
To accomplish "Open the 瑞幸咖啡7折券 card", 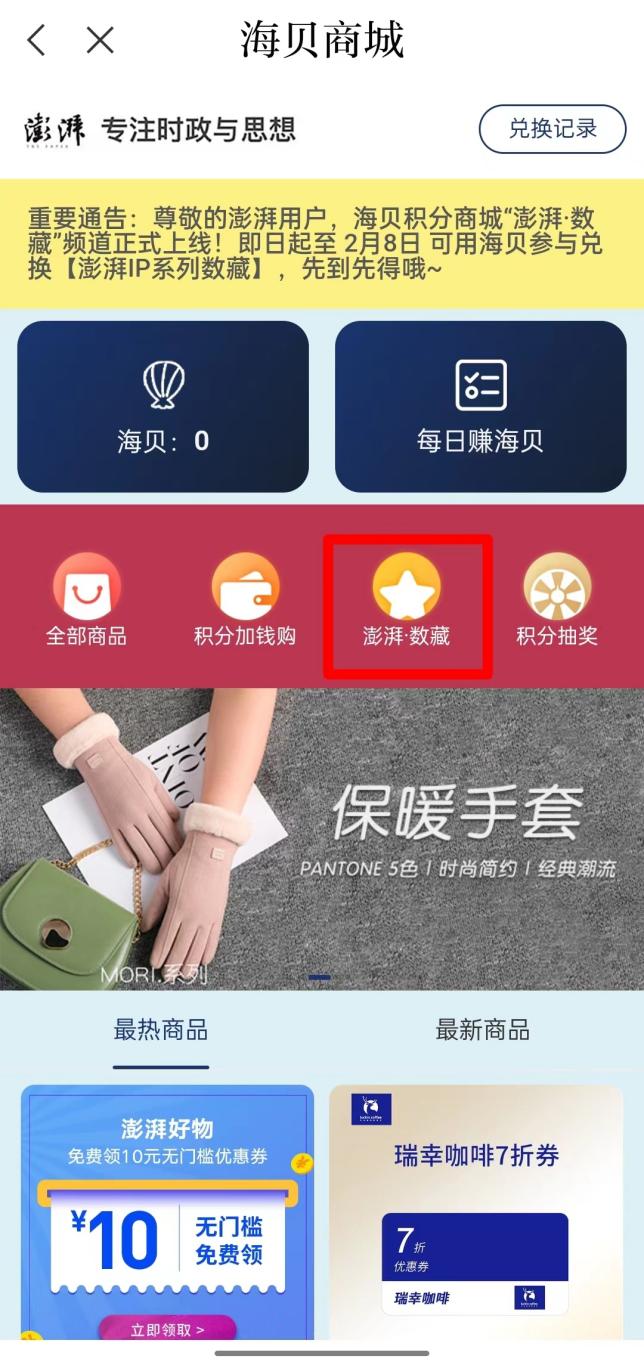I will pos(476,1213).
